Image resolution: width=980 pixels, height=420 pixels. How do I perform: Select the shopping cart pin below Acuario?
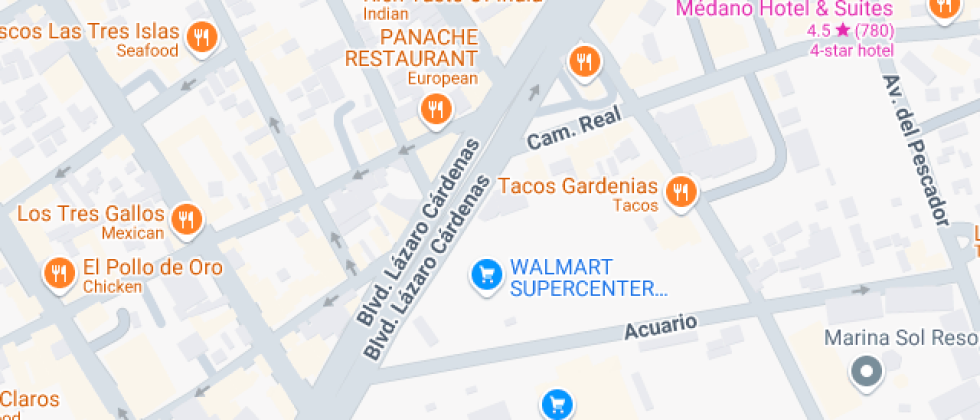coord(557,404)
